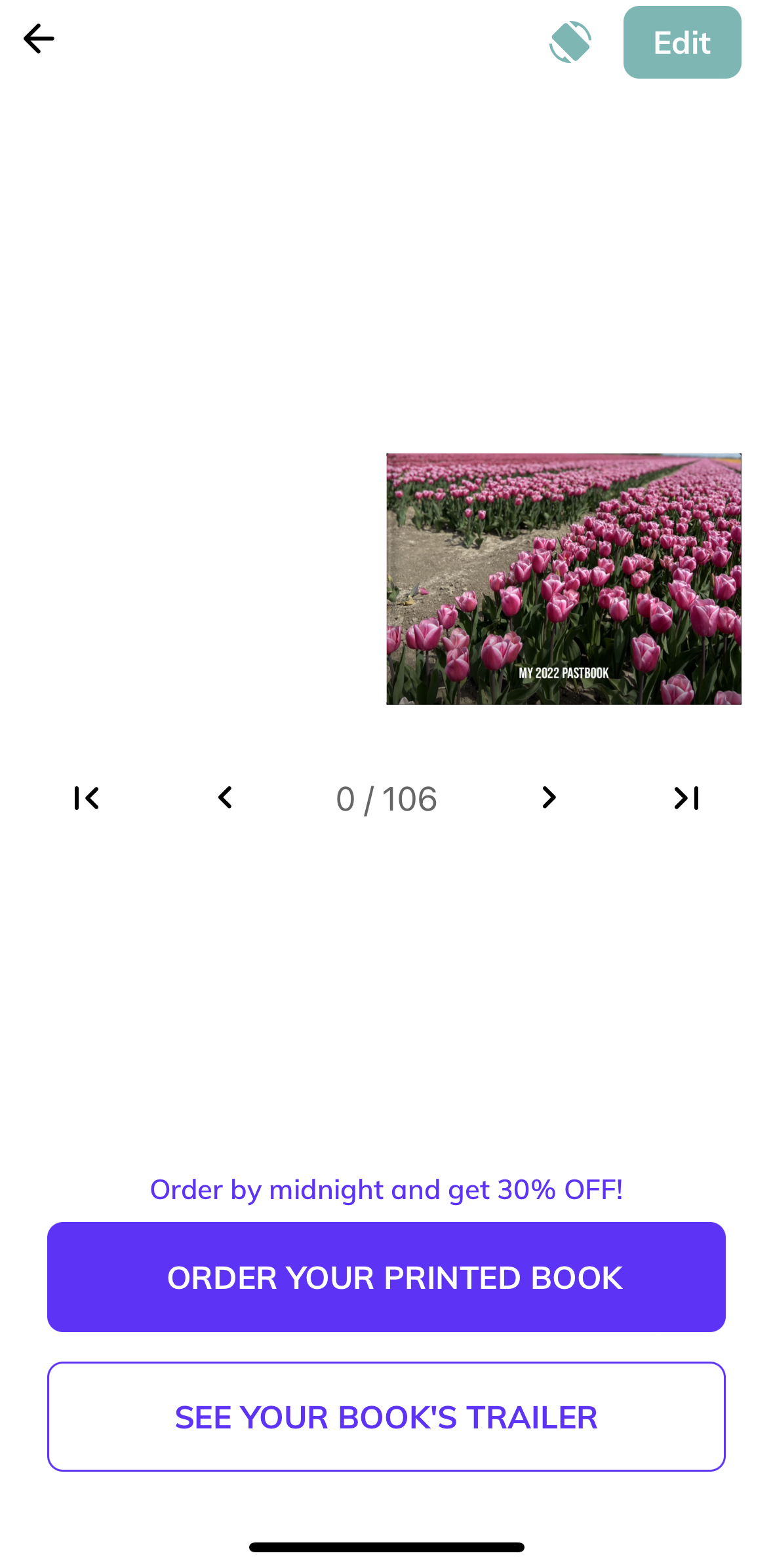This screenshot has height=1568, width=773.
Task: Jump to the last page
Action: (686, 798)
